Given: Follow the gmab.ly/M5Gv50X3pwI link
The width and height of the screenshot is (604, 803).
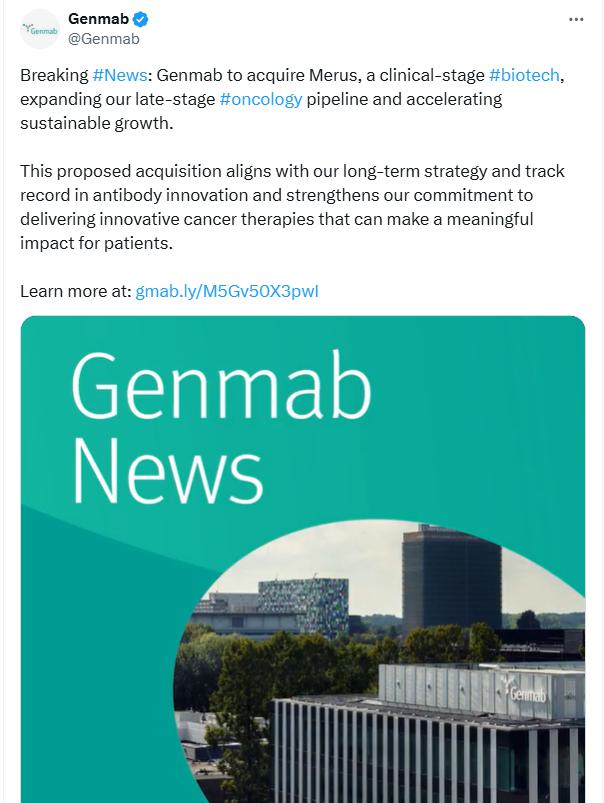Looking at the screenshot, I should (x=227, y=291).
